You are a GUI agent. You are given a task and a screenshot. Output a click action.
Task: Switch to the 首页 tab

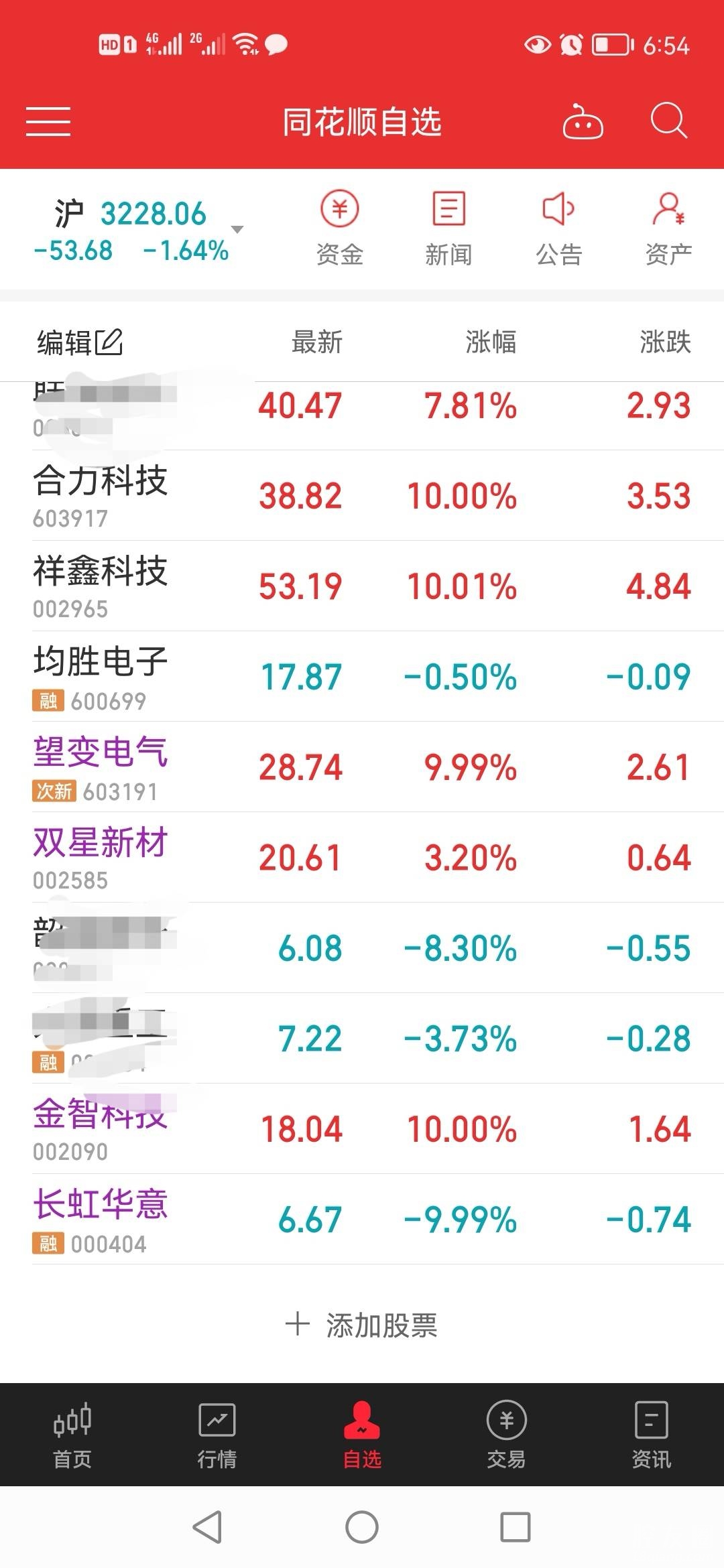pyautogui.click(x=72, y=1435)
